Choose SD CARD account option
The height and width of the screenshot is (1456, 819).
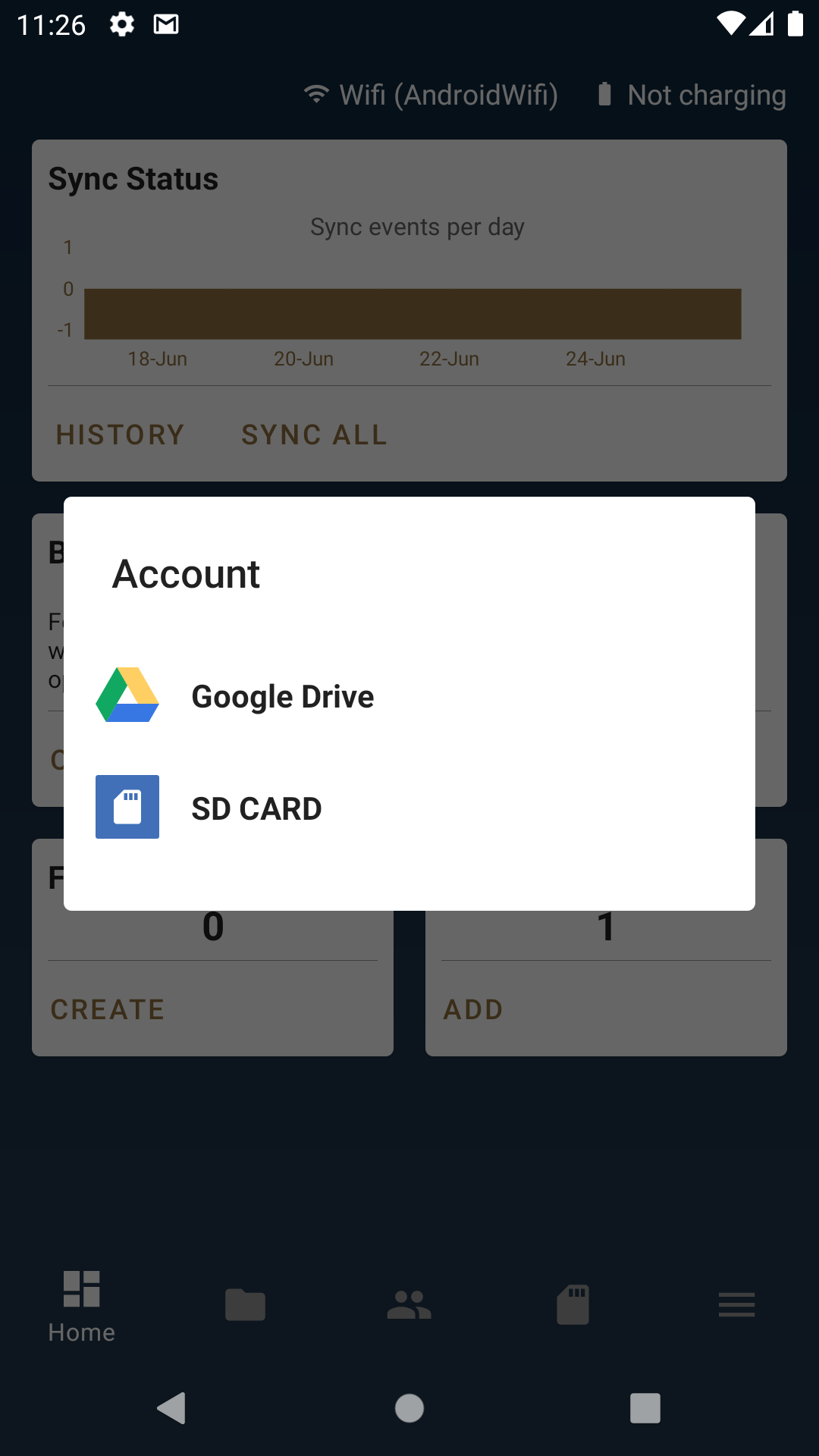[x=256, y=808]
